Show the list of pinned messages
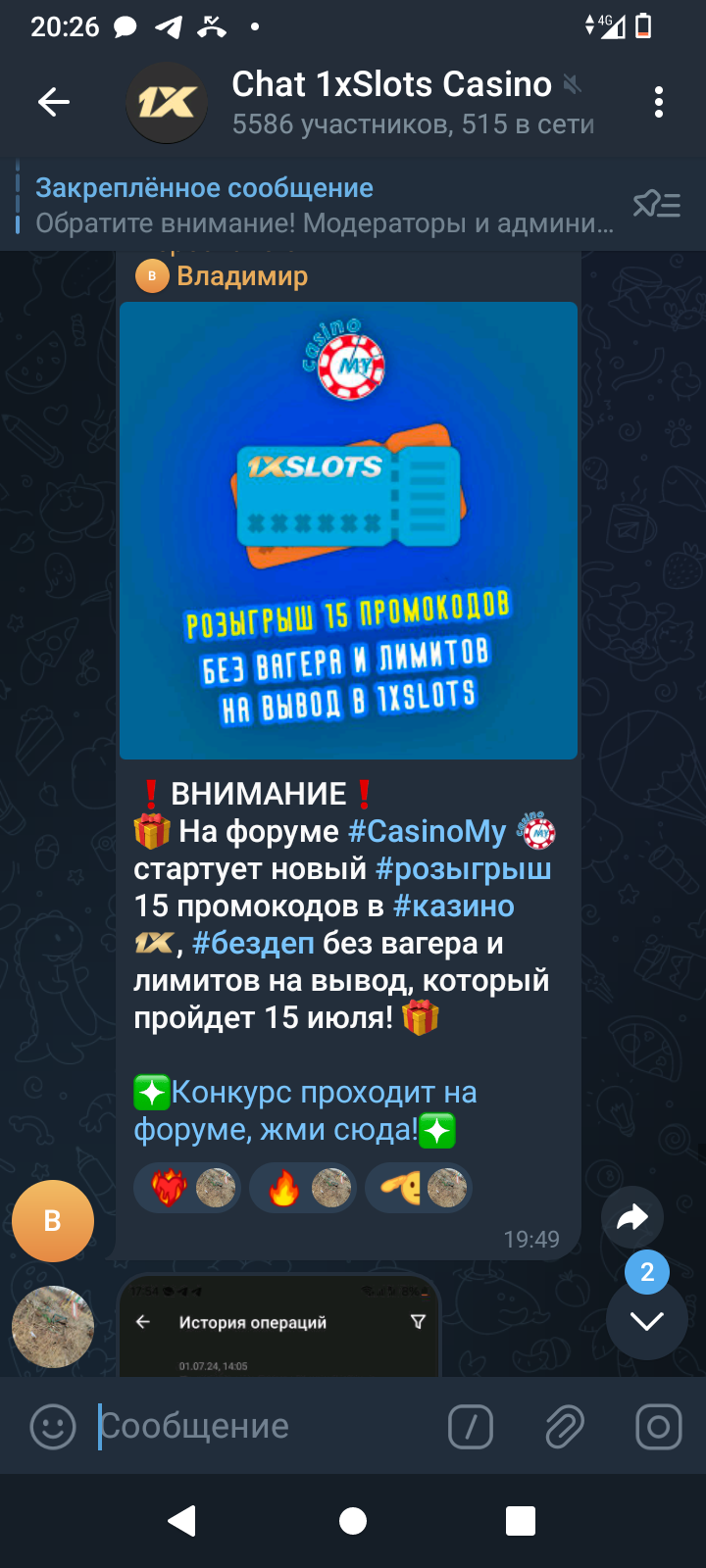Image resolution: width=706 pixels, height=1568 pixels. [656, 205]
